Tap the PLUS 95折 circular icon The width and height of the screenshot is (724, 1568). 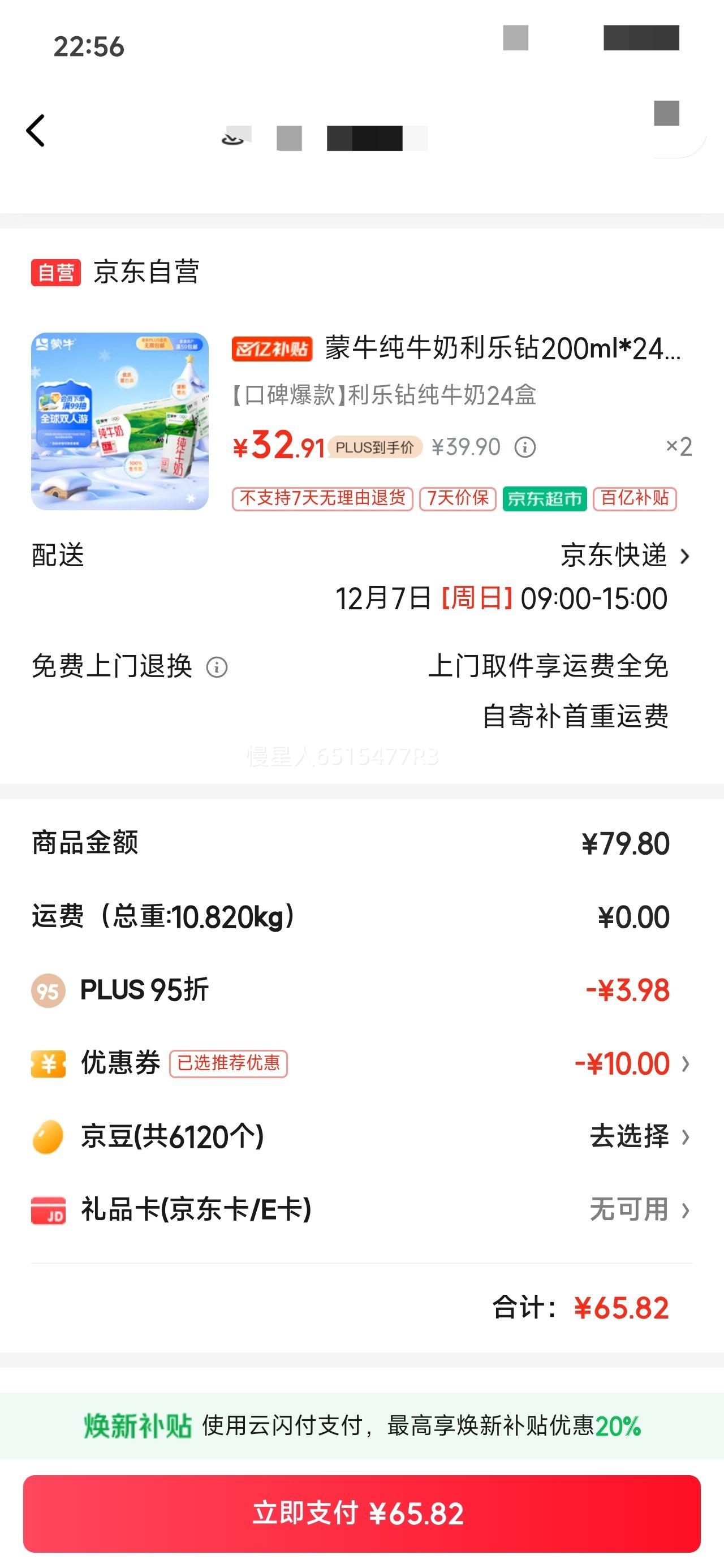[49, 990]
